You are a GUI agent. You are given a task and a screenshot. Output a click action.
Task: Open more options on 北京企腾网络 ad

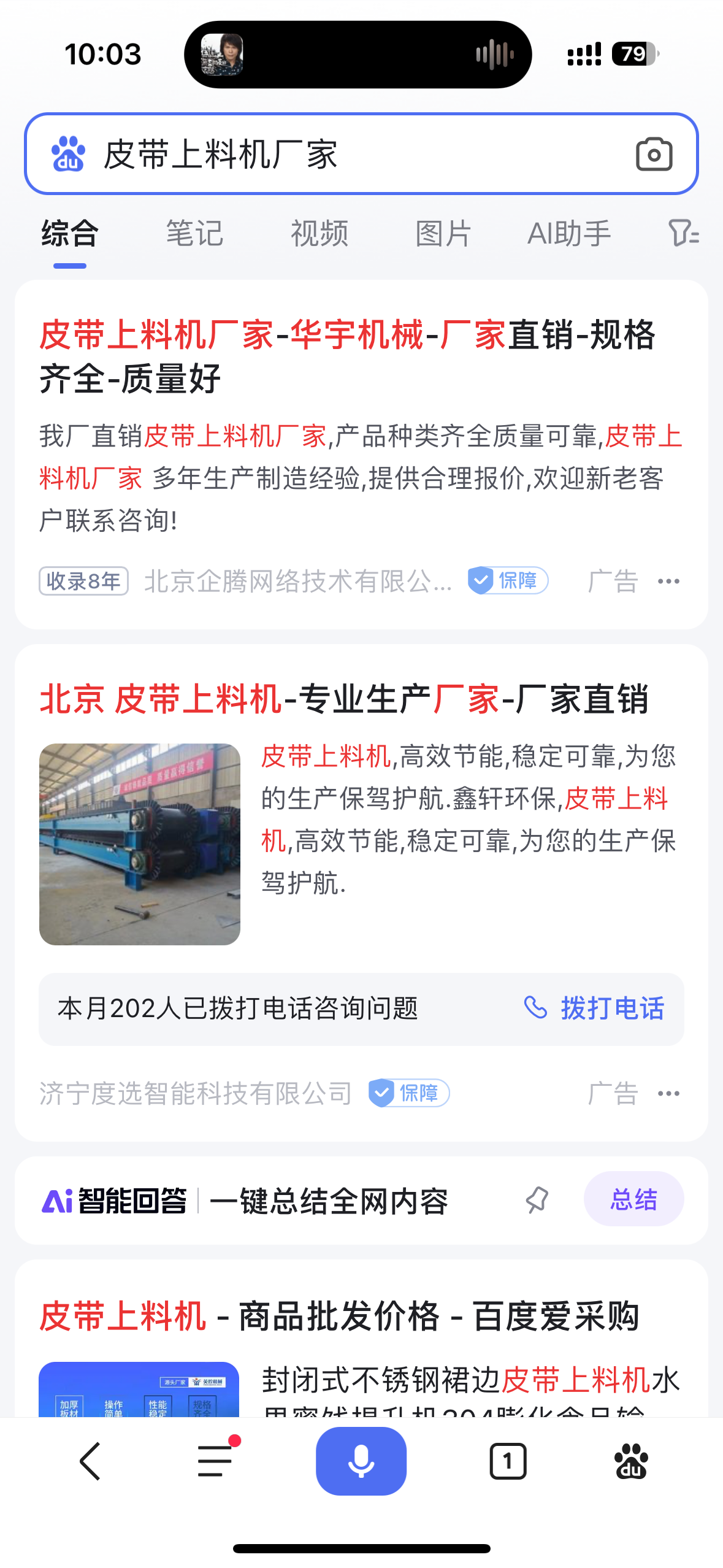click(668, 581)
